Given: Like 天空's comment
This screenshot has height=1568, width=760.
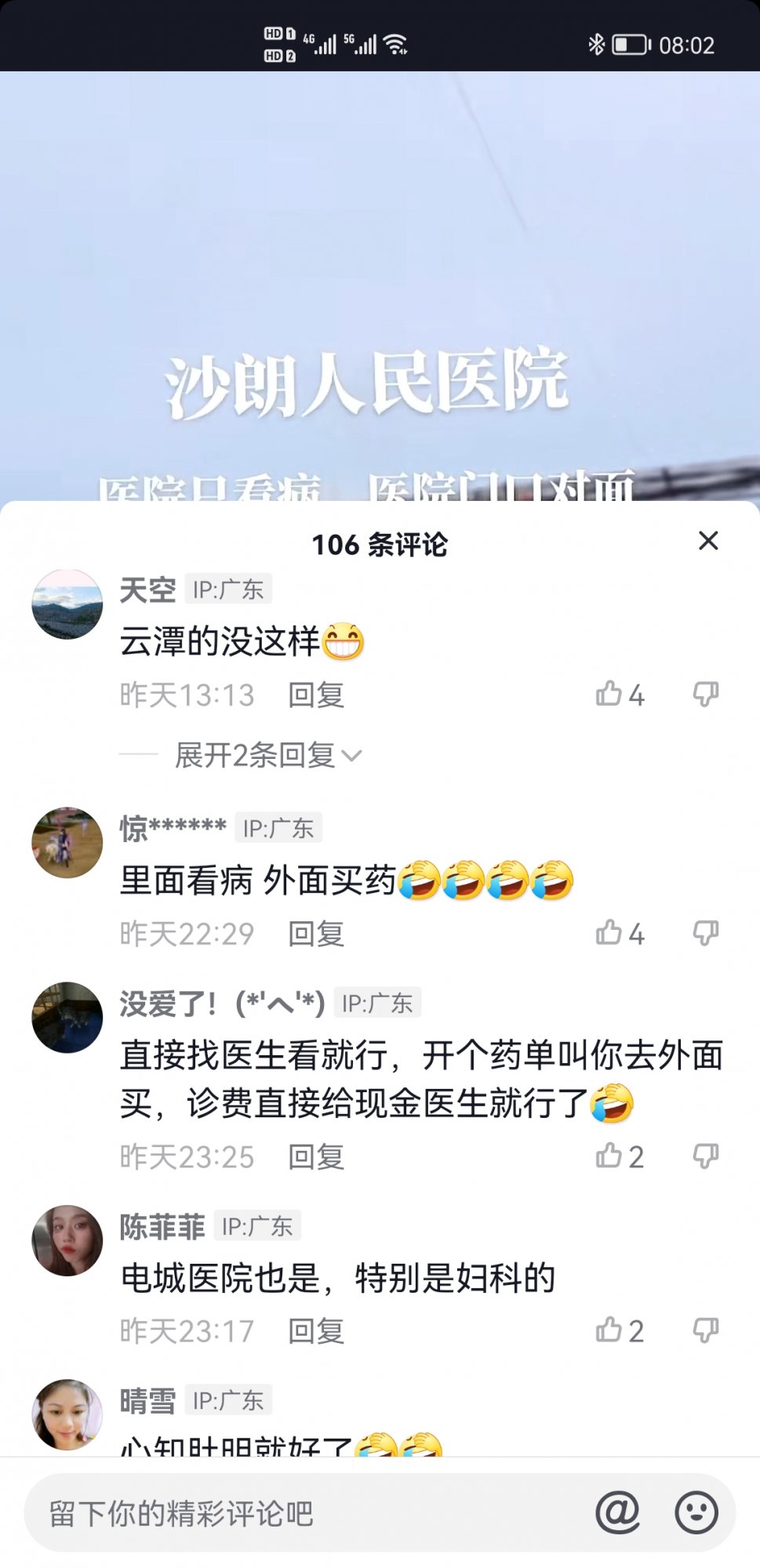Looking at the screenshot, I should click(609, 694).
